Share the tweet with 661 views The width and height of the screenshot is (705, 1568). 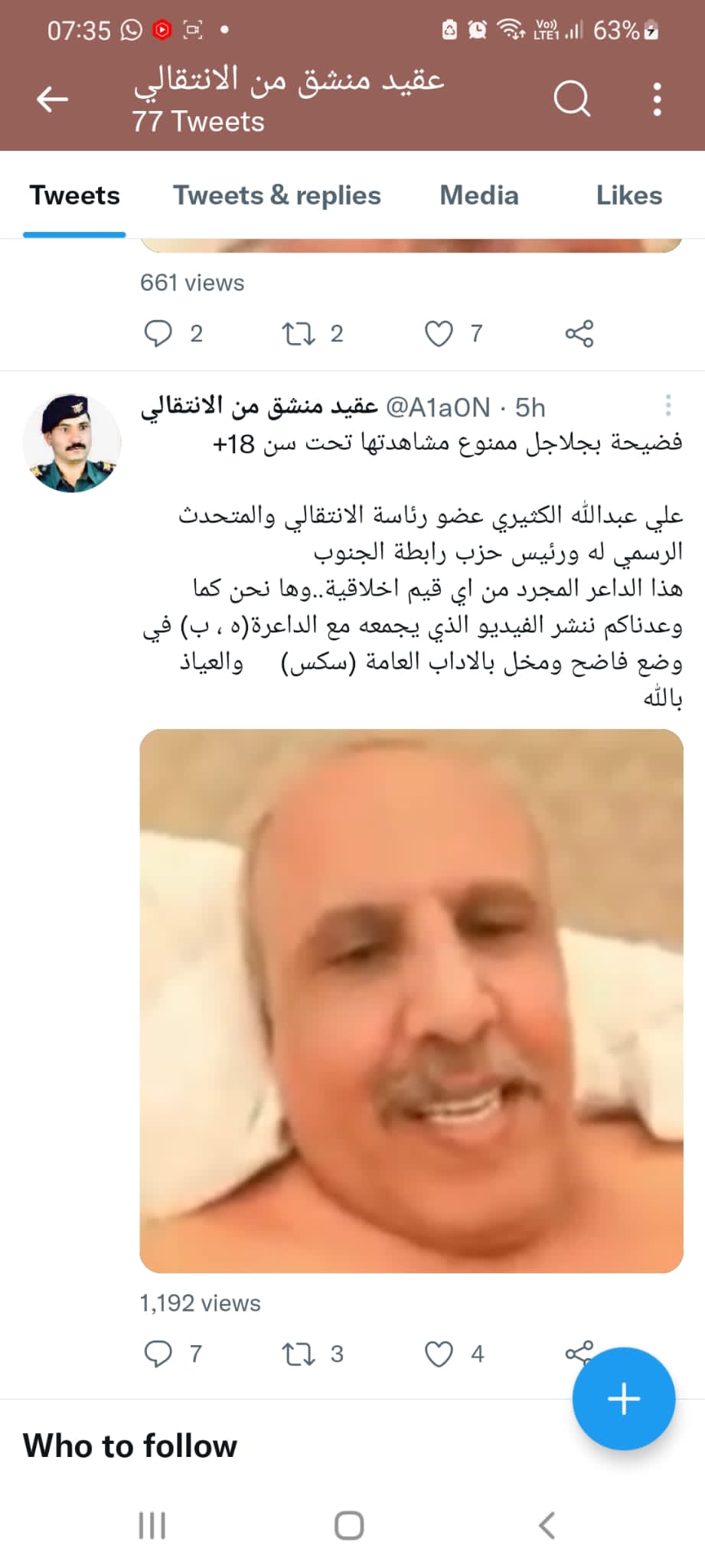pyautogui.click(x=579, y=334)
